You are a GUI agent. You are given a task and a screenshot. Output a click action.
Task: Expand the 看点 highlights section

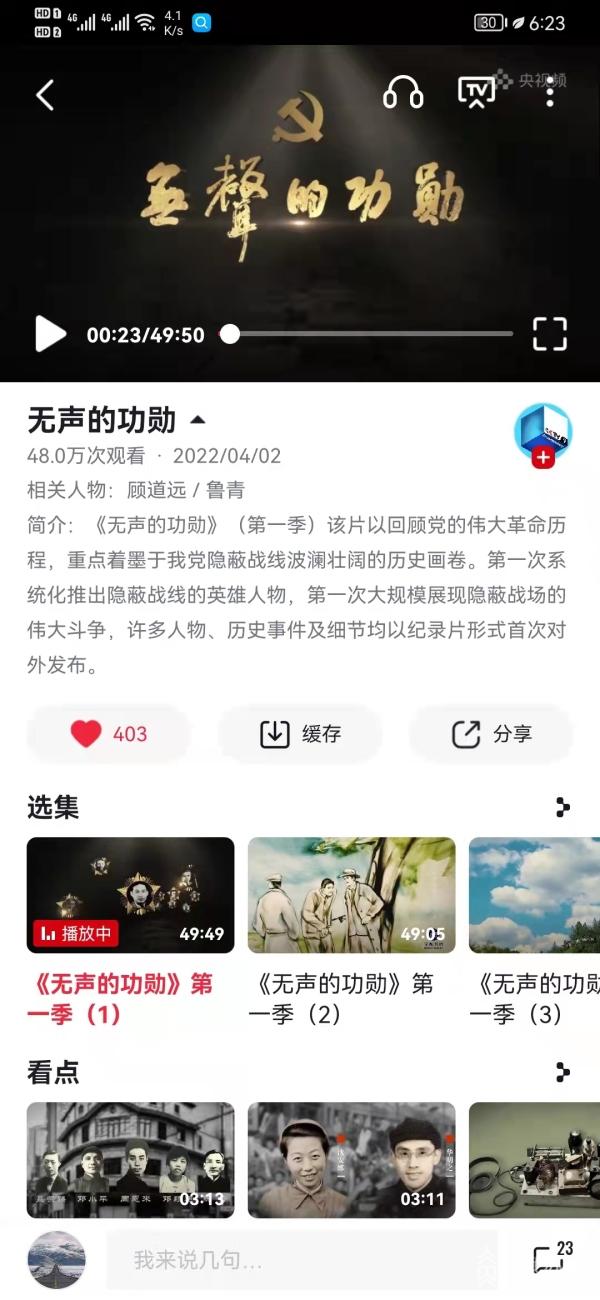[x=563, y=1073]
